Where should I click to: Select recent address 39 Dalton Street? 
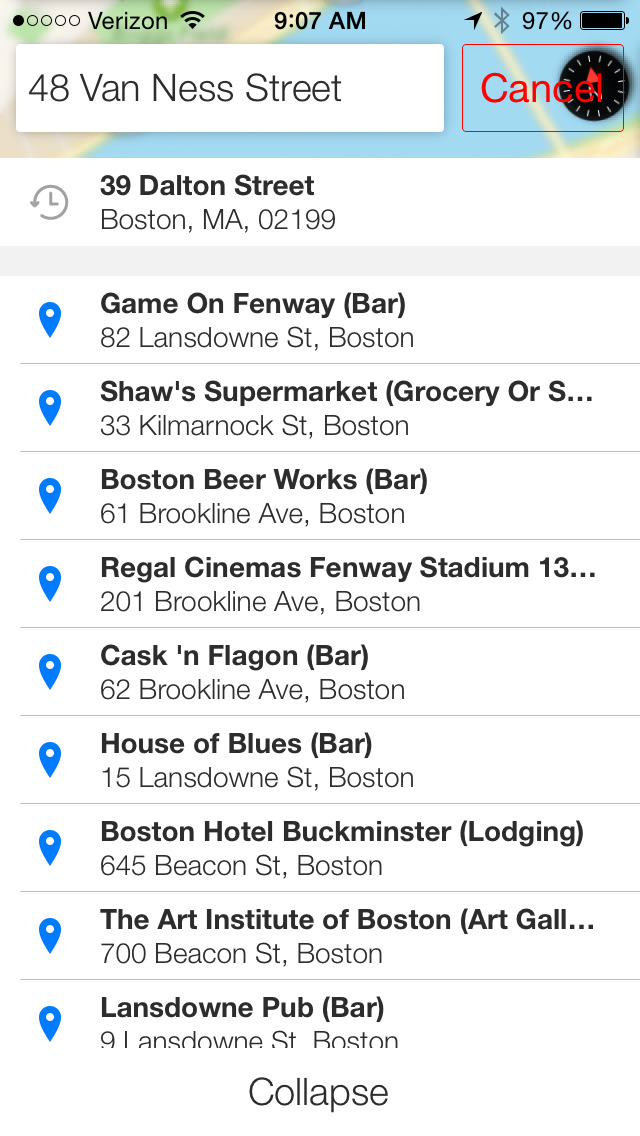320,202
